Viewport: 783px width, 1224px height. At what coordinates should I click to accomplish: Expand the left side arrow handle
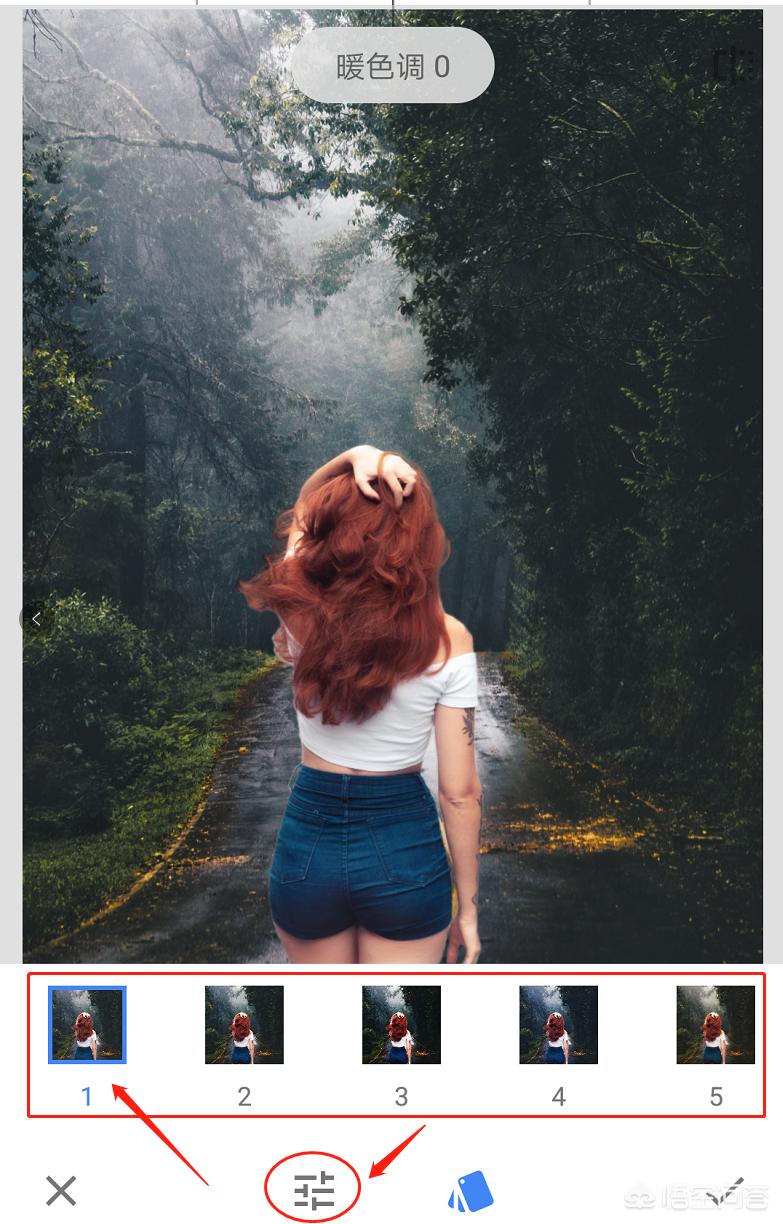[35, 619]
